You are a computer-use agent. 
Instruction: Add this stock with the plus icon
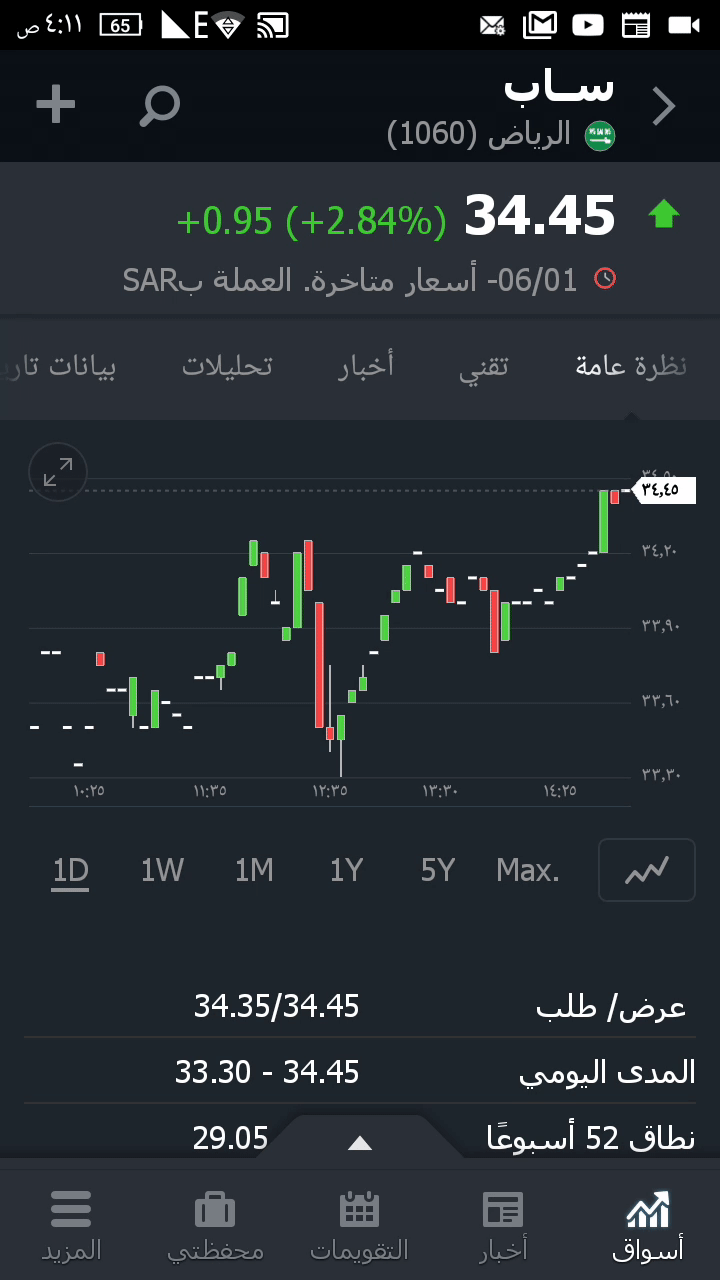coord(56,105)
